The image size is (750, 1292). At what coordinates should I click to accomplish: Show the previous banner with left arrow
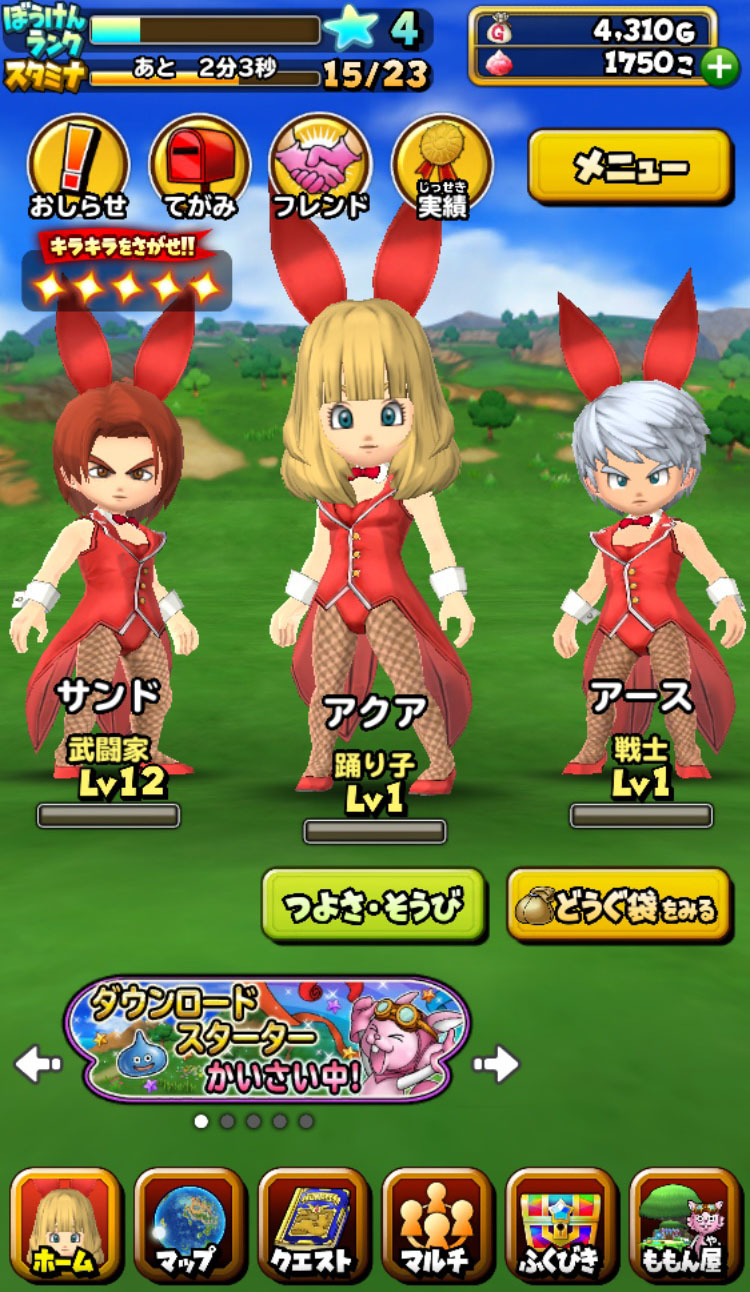[38, 1064]
